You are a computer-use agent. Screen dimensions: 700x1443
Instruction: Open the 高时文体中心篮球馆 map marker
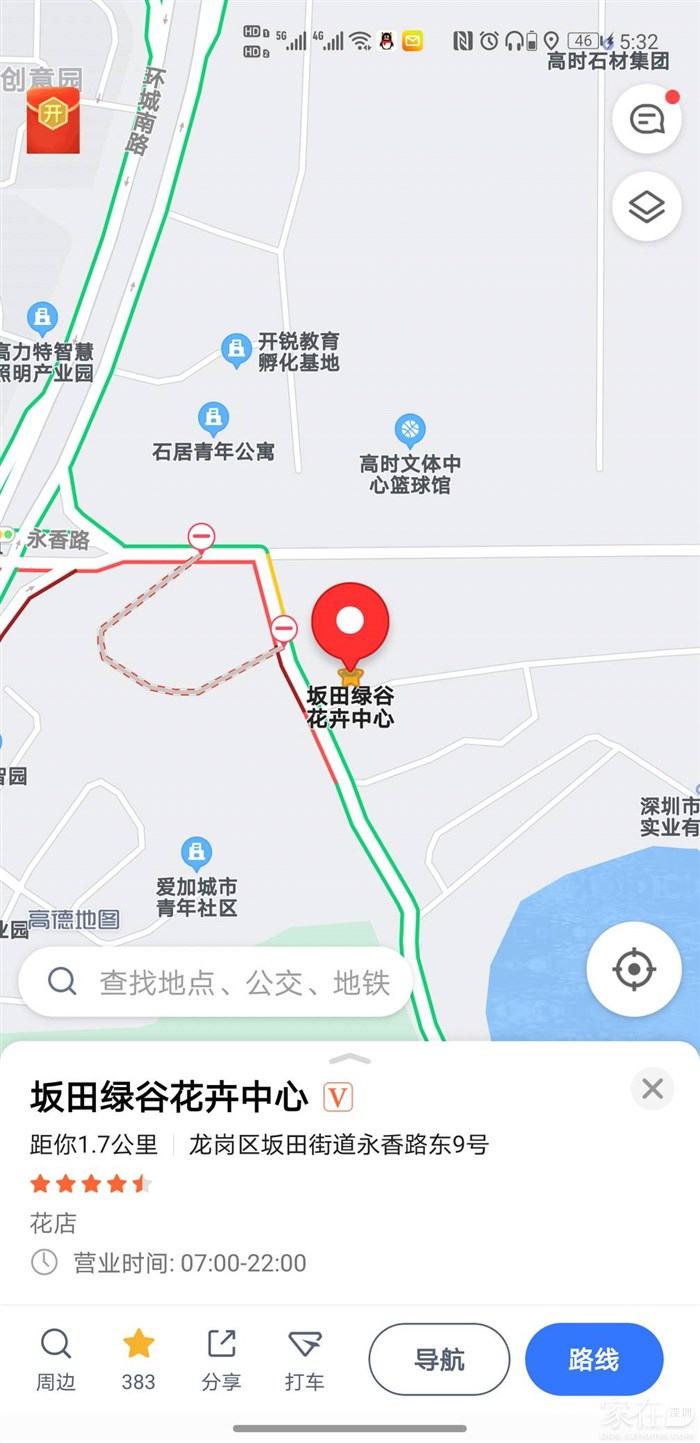[x=409, y=431]
